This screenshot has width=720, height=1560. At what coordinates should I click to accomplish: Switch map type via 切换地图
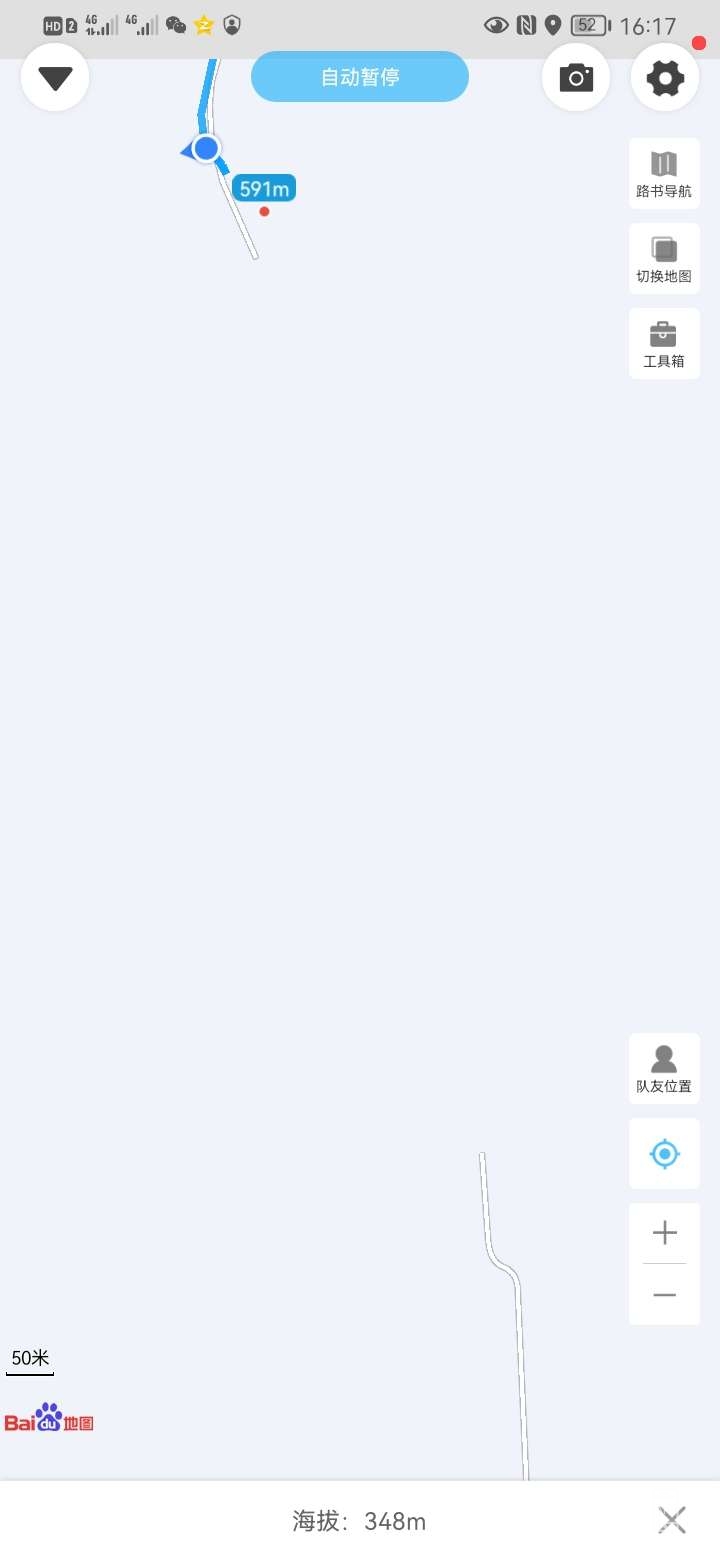664,259
